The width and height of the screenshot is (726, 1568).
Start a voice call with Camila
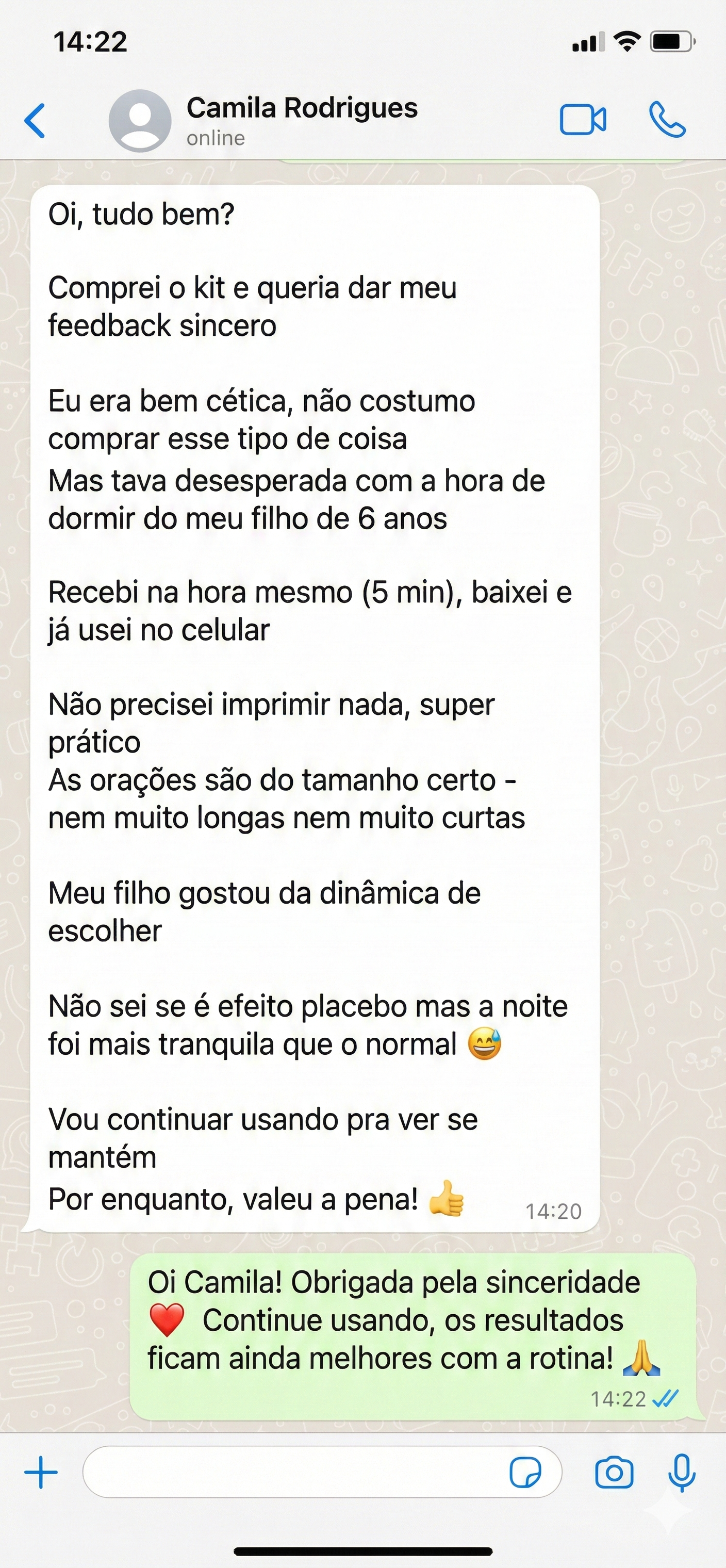click(667, 120)
